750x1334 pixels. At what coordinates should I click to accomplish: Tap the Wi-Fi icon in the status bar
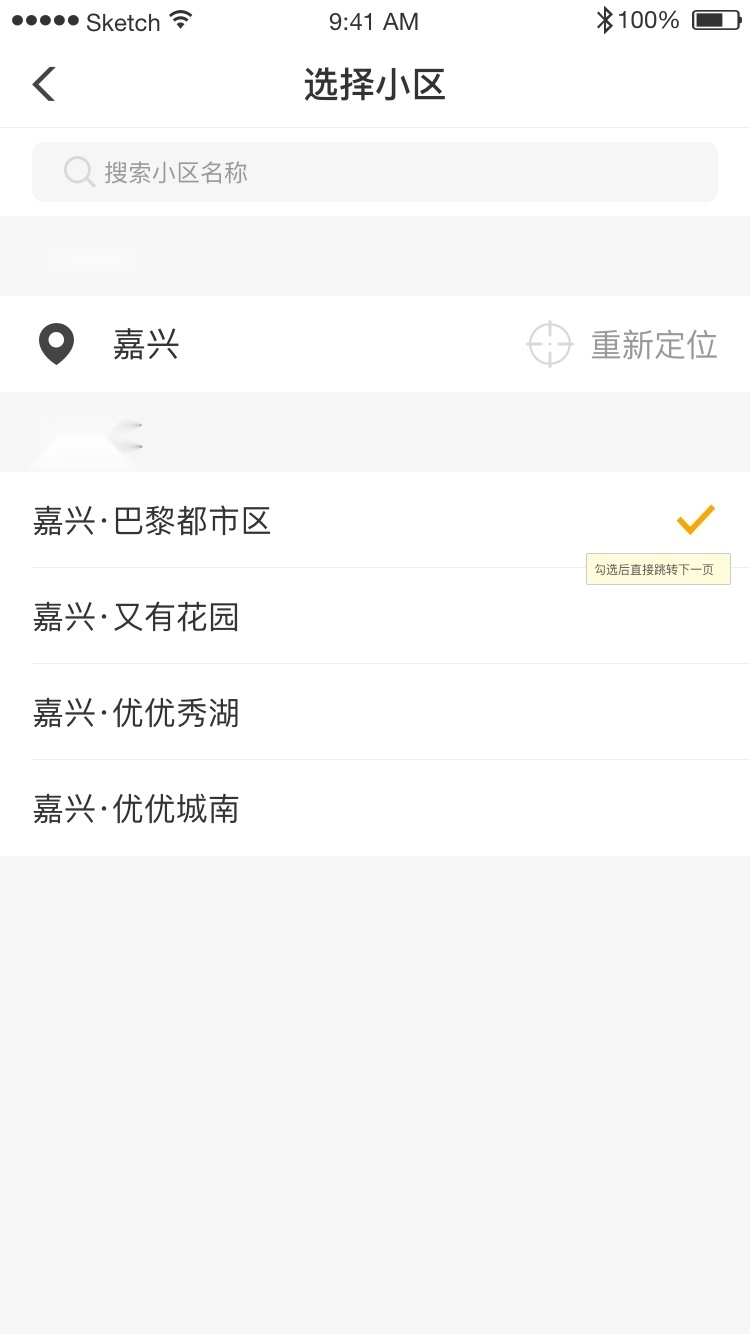coord(178,17)
